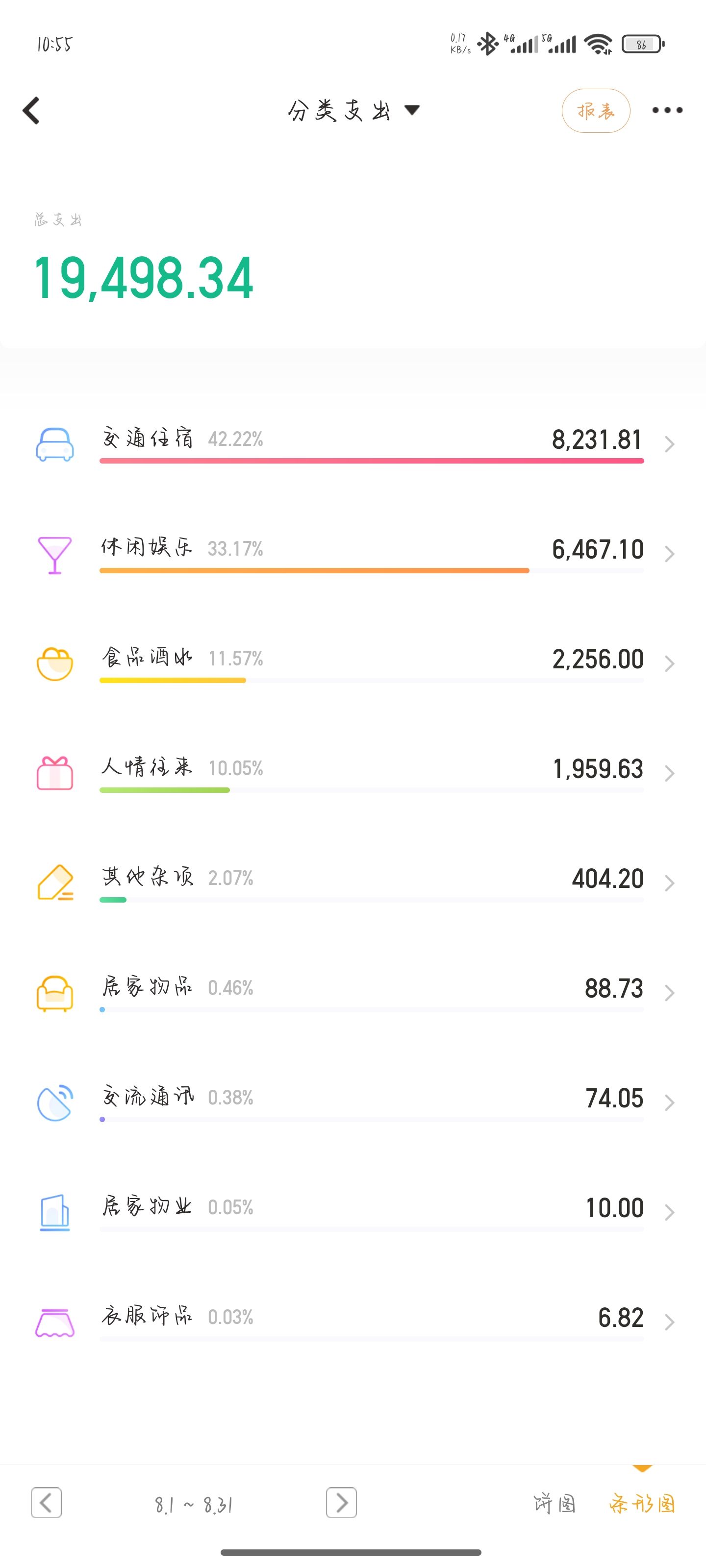Open the 食品酒水 category row
This screenshot has height=1568, width=706.
point(372,662)
